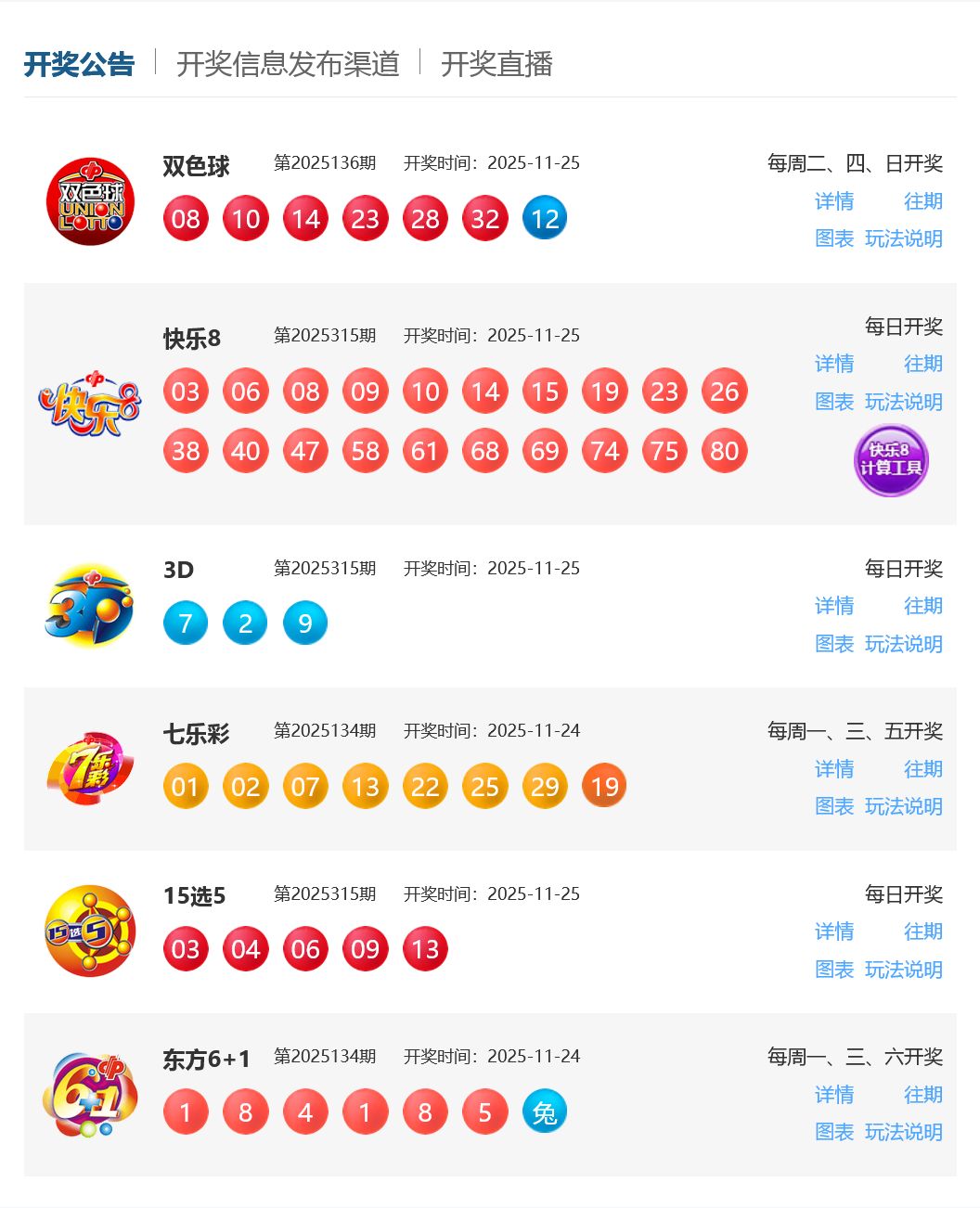980x1208 pixels.
Task: Read 玩法说明 for 双色球
Action: tap(903, 238)
